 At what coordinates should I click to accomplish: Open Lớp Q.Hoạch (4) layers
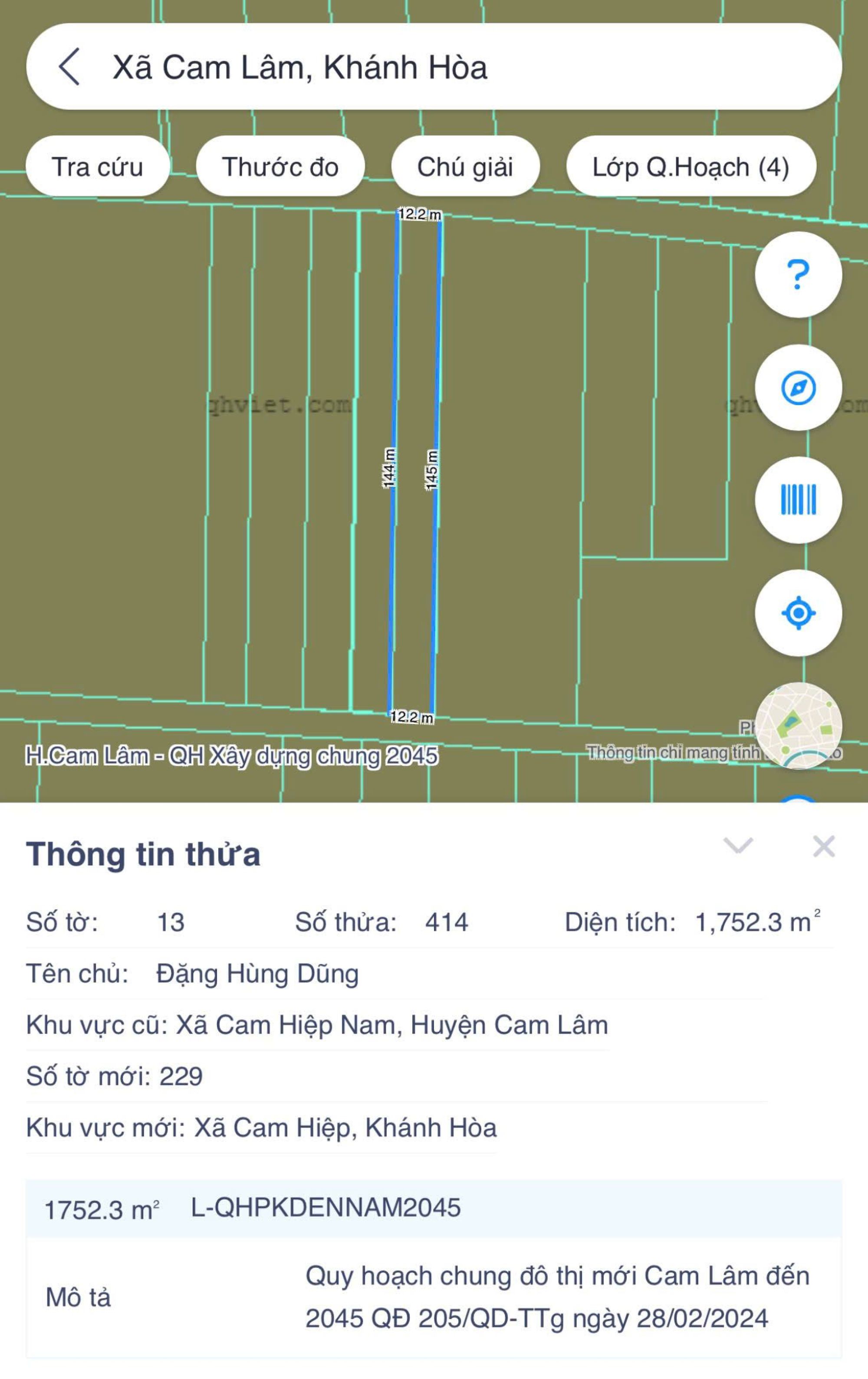click(690, 167)
